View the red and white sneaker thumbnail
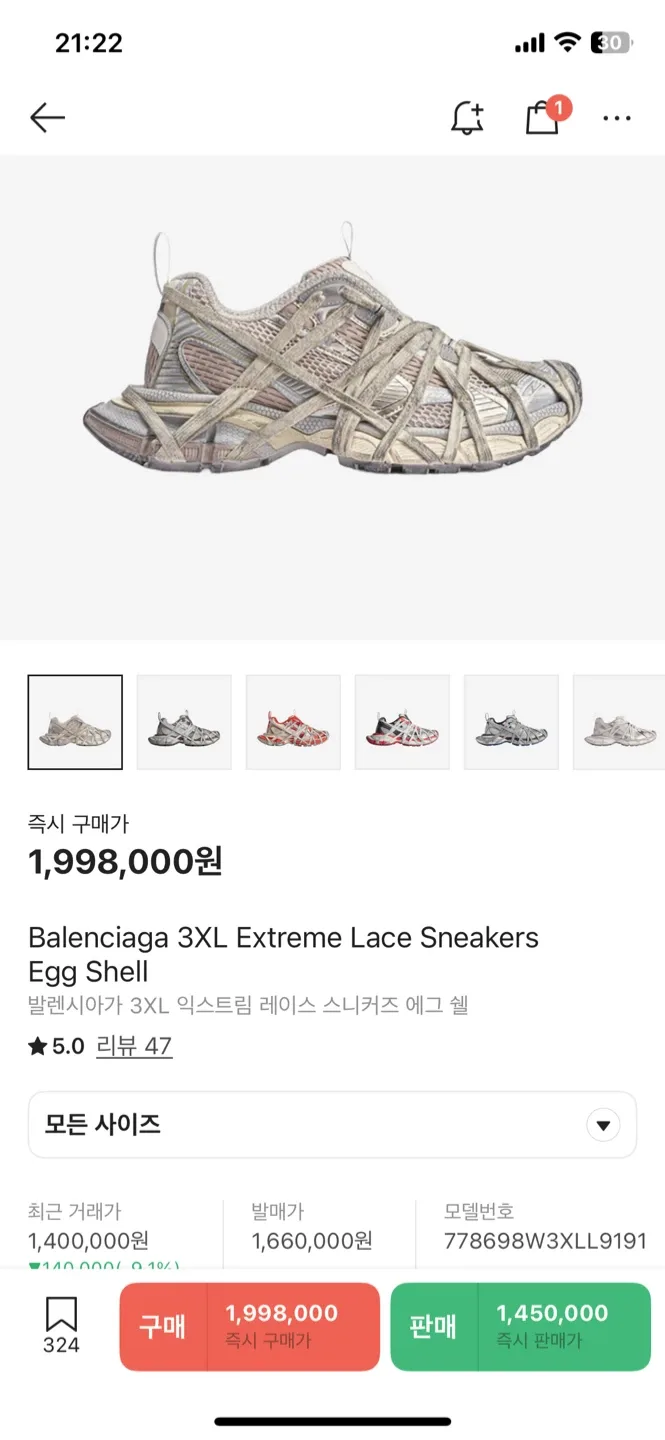The image size is (665, 1440). tap(293, 722)
